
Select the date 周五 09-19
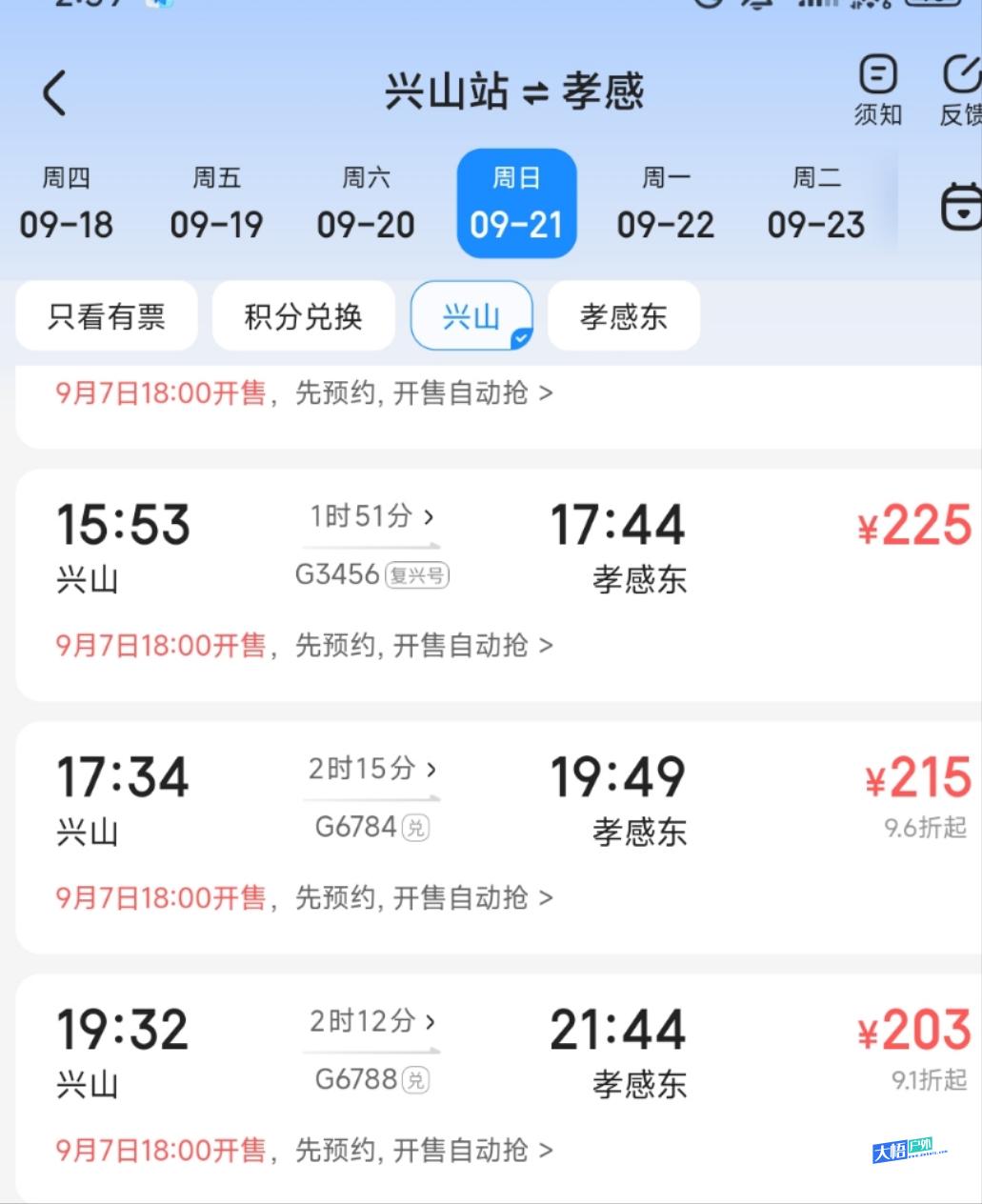click(216, 203)
